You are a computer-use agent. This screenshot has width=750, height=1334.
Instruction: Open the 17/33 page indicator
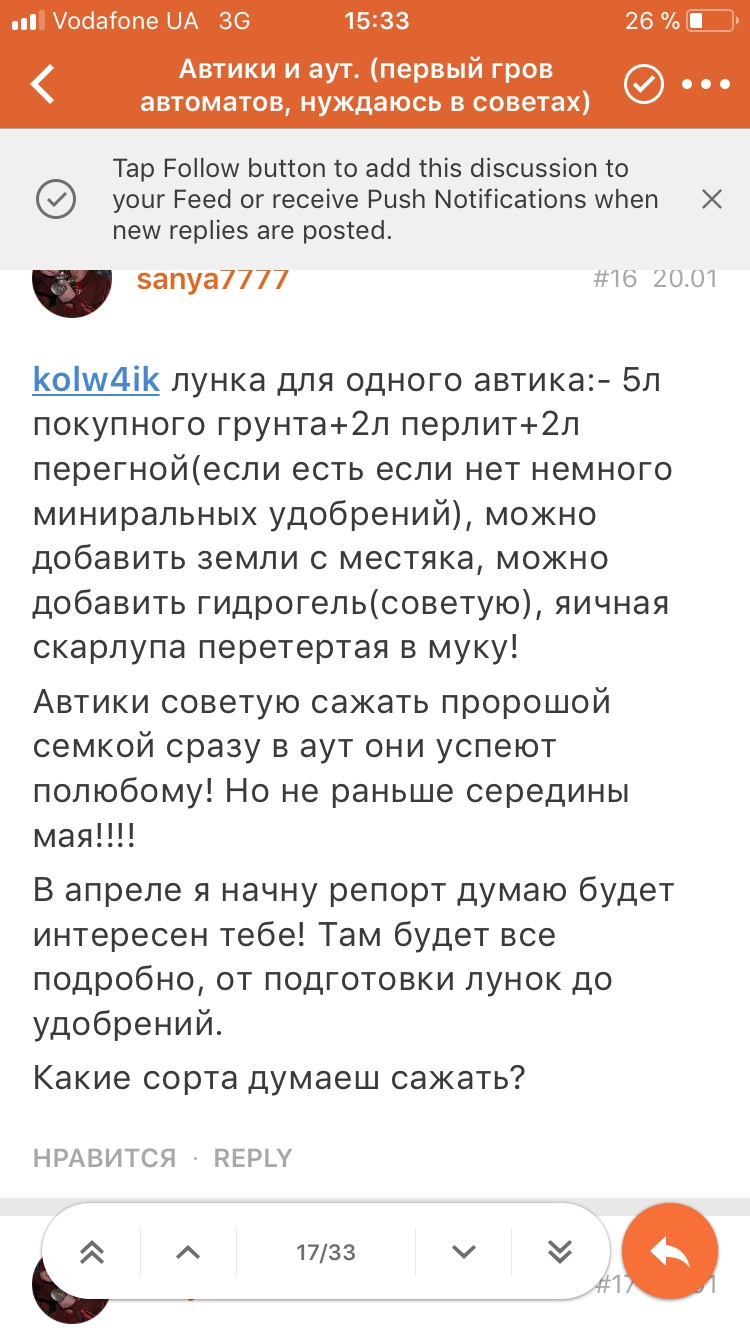[x=326, y=1251]
